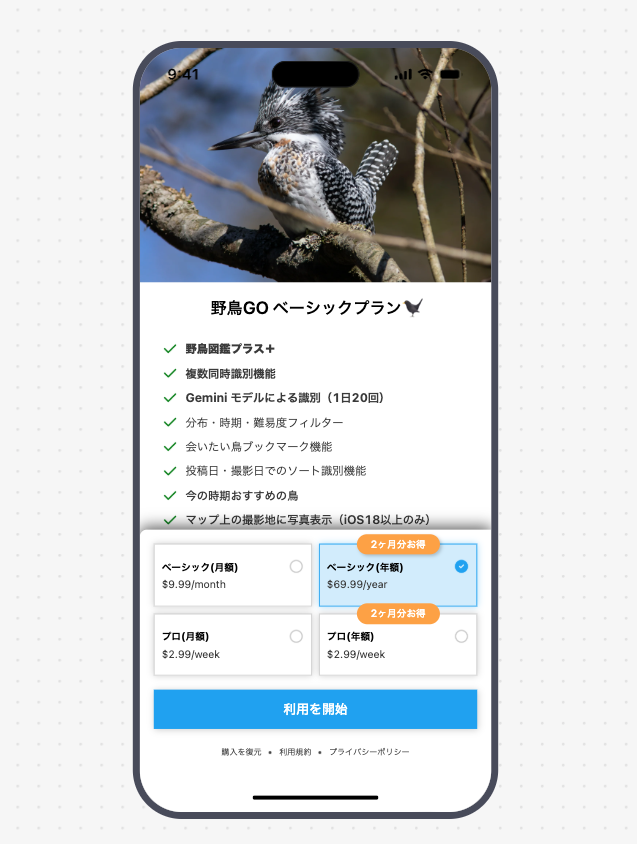Image resolution: width=637 pixels, height=844 pixels.
Task: Restore purchases via 購入を復元
Action: click(x=241, y=751)
